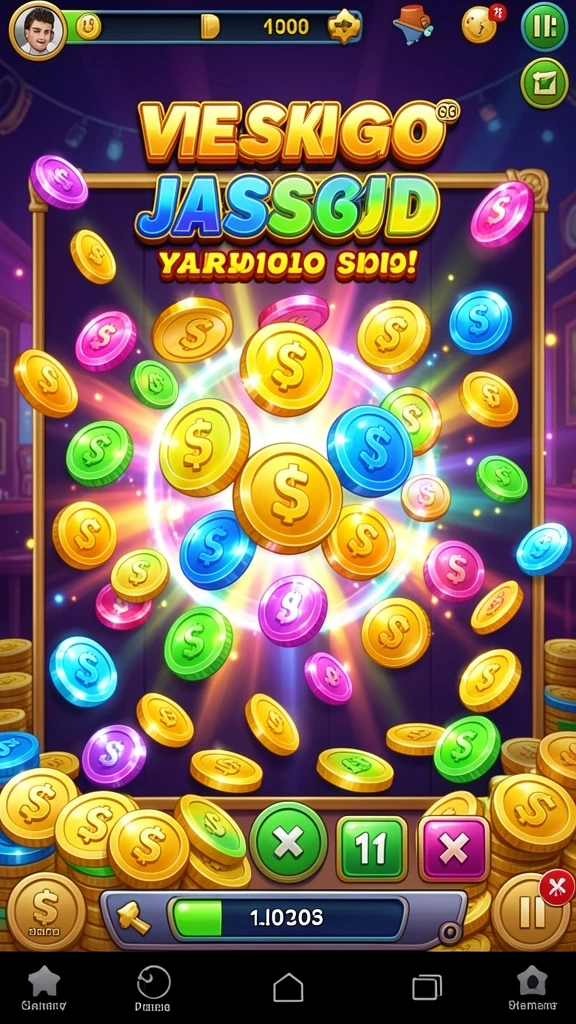
Task: Open the recent apps view
Action: (426, 987)
